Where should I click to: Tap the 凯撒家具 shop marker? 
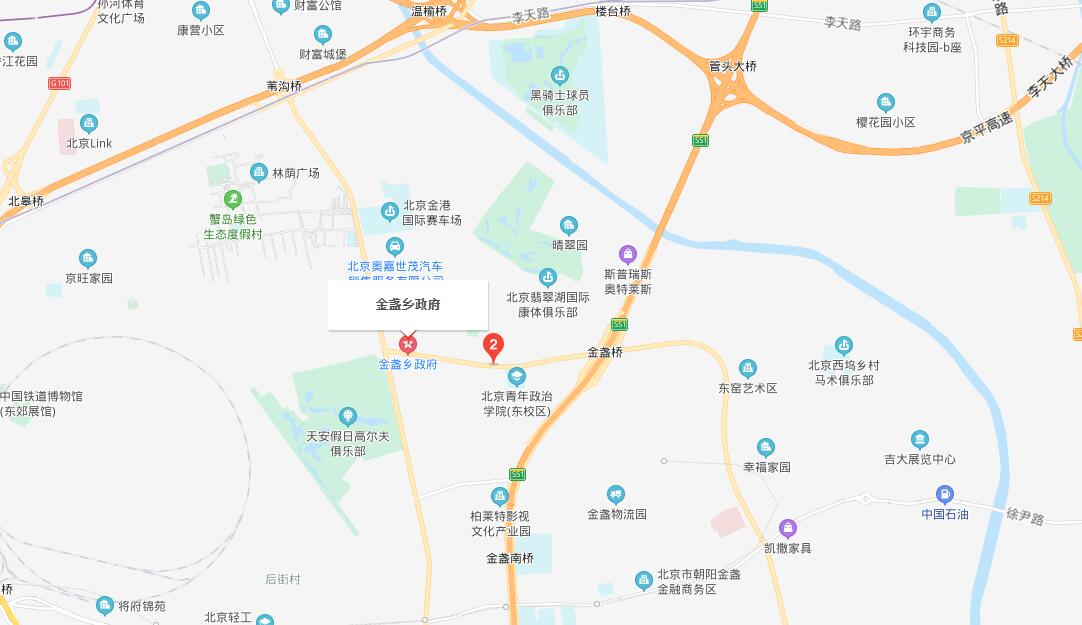(x=788, y=528)
